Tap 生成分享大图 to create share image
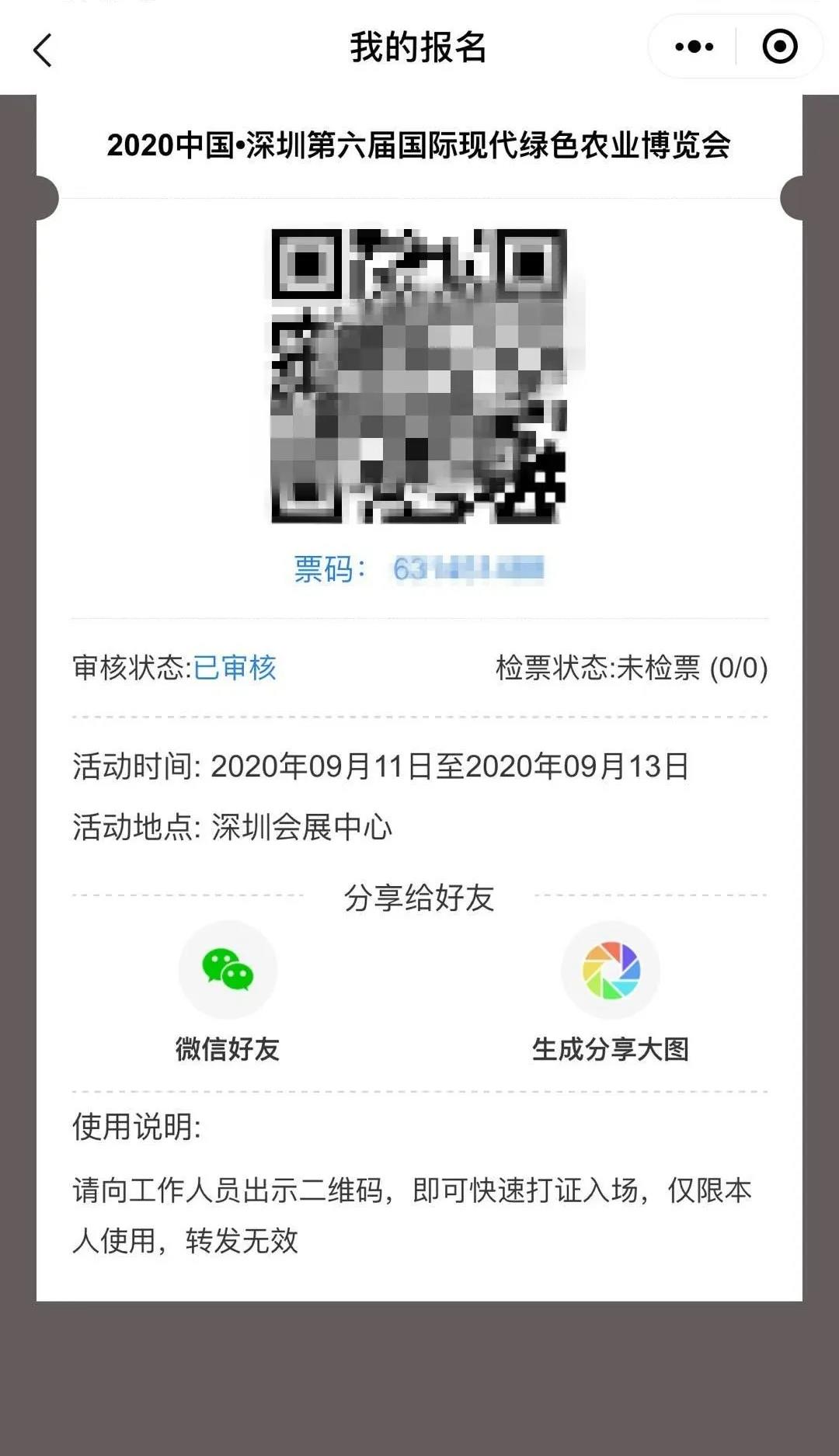The image size is (839, 1456). tap(611, 971)
